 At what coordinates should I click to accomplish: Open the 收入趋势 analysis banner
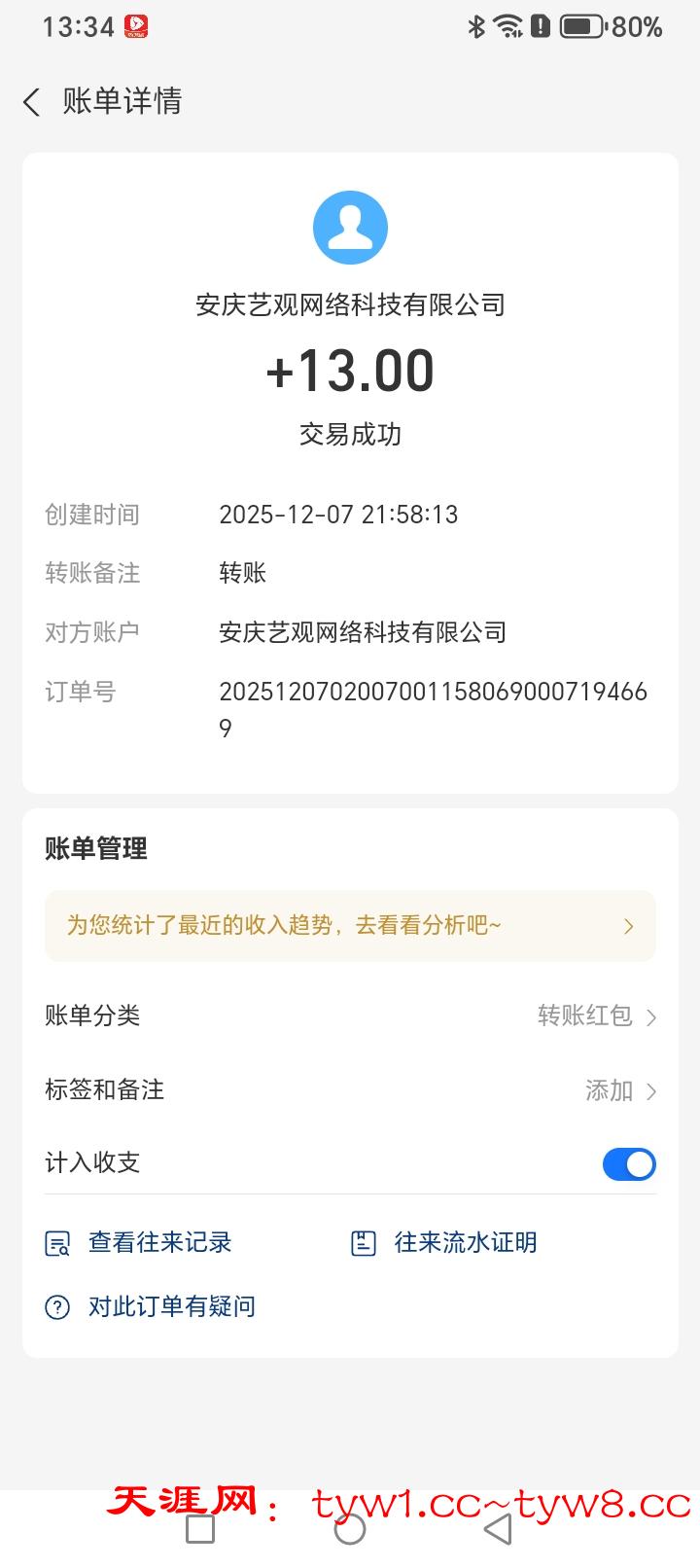pos(350,926)
